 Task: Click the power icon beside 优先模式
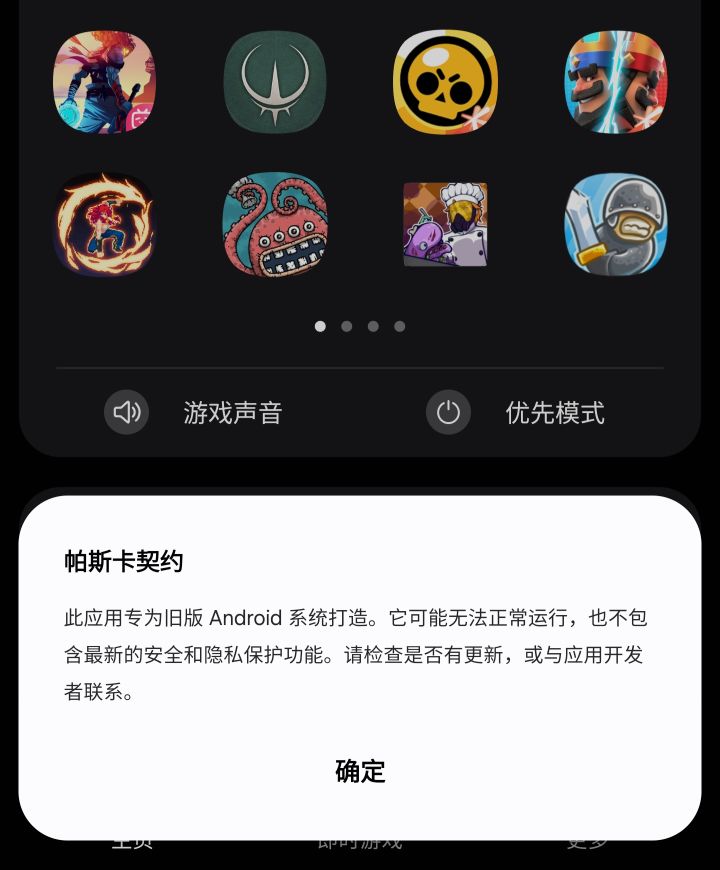coord(448,411)
